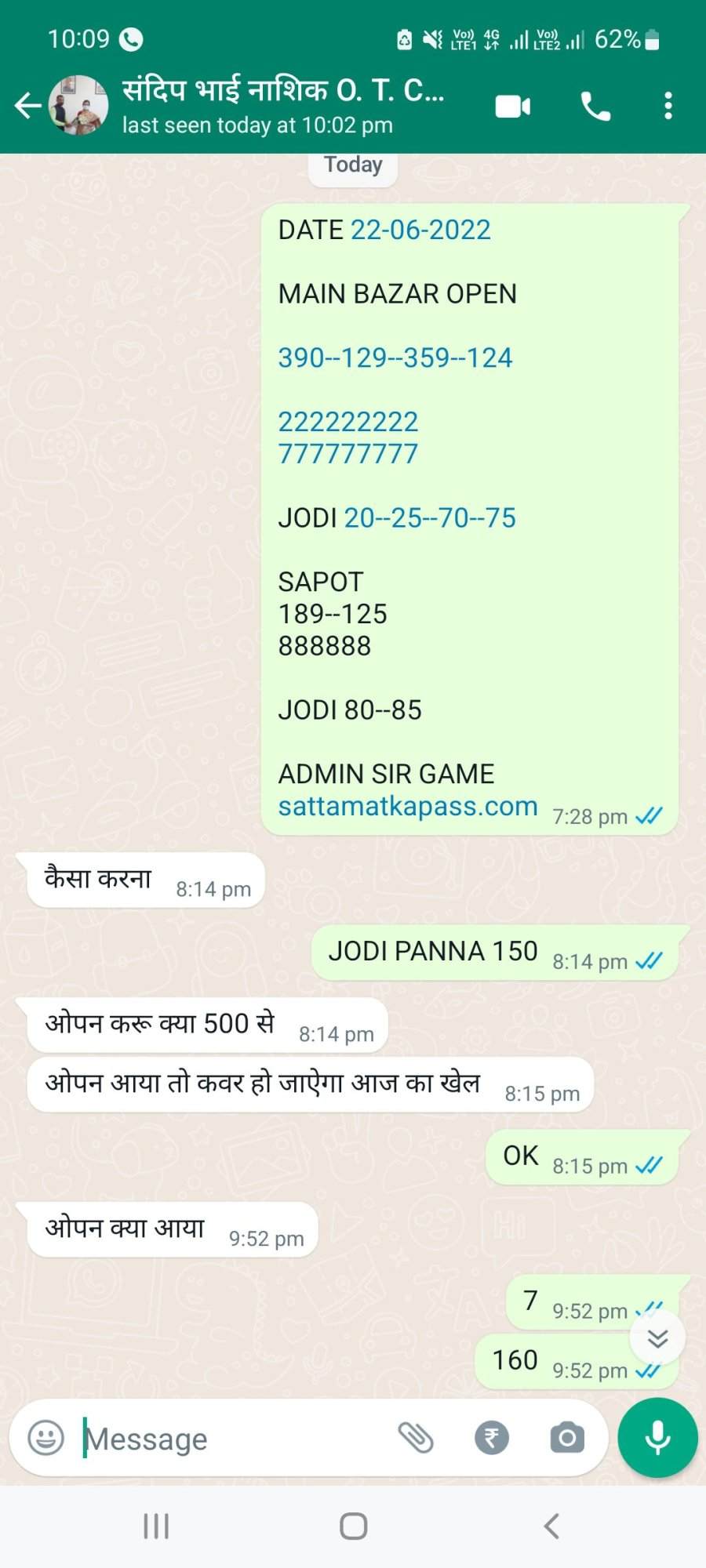
Task: Open the rupee payment option
Action: [492, 1438]
